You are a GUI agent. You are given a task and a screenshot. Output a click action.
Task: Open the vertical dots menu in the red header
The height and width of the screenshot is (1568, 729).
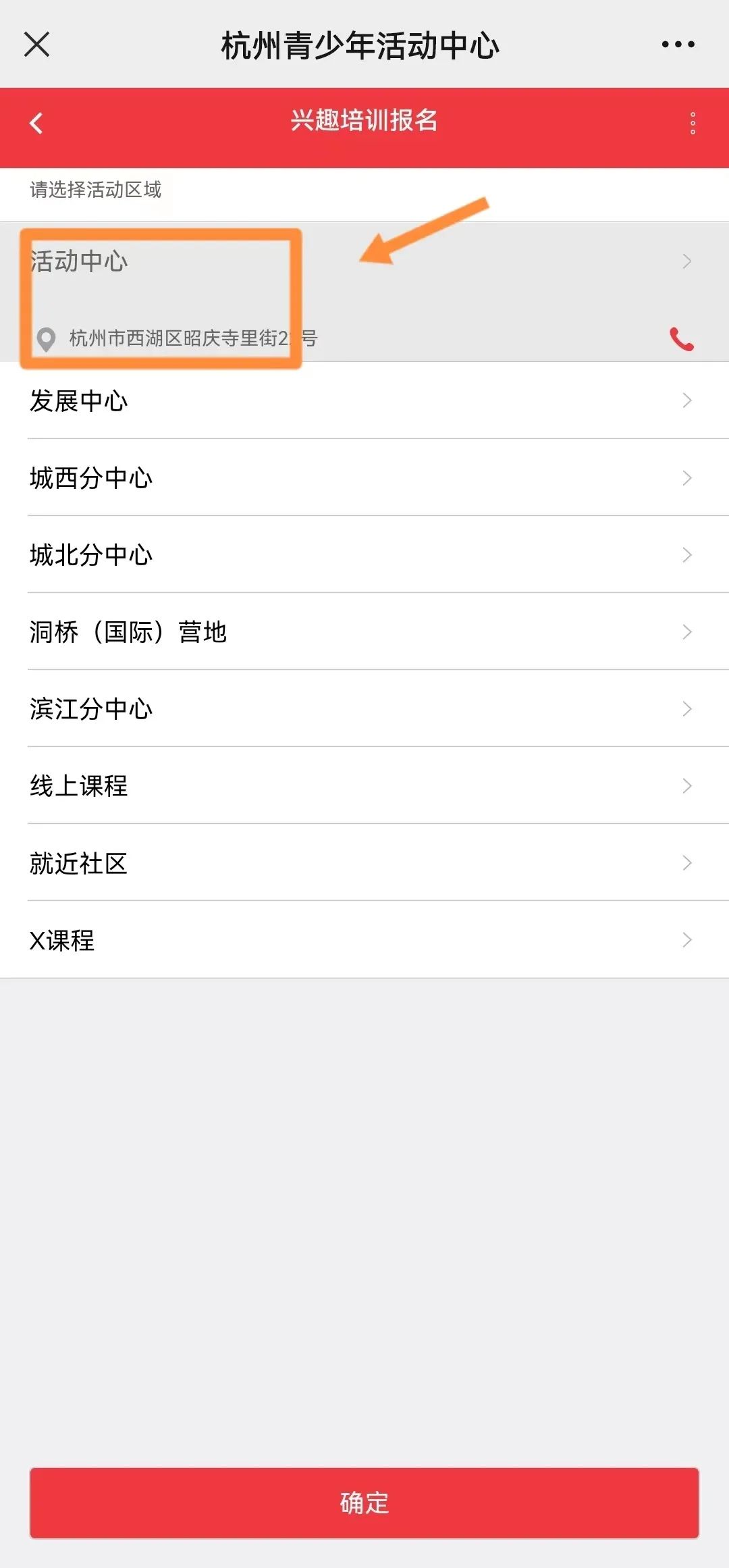click(x=693, y=123)
